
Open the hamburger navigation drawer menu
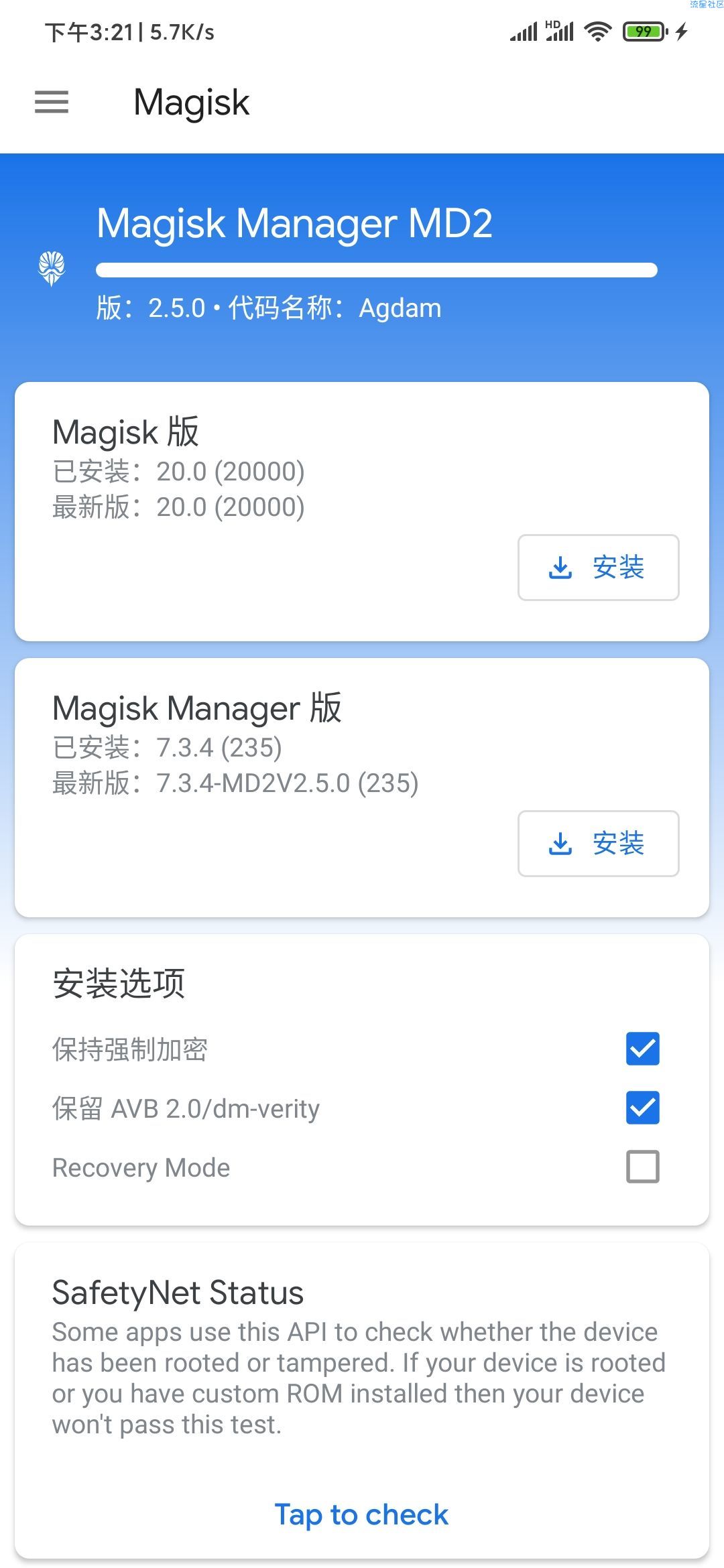(x=52, y=102)
